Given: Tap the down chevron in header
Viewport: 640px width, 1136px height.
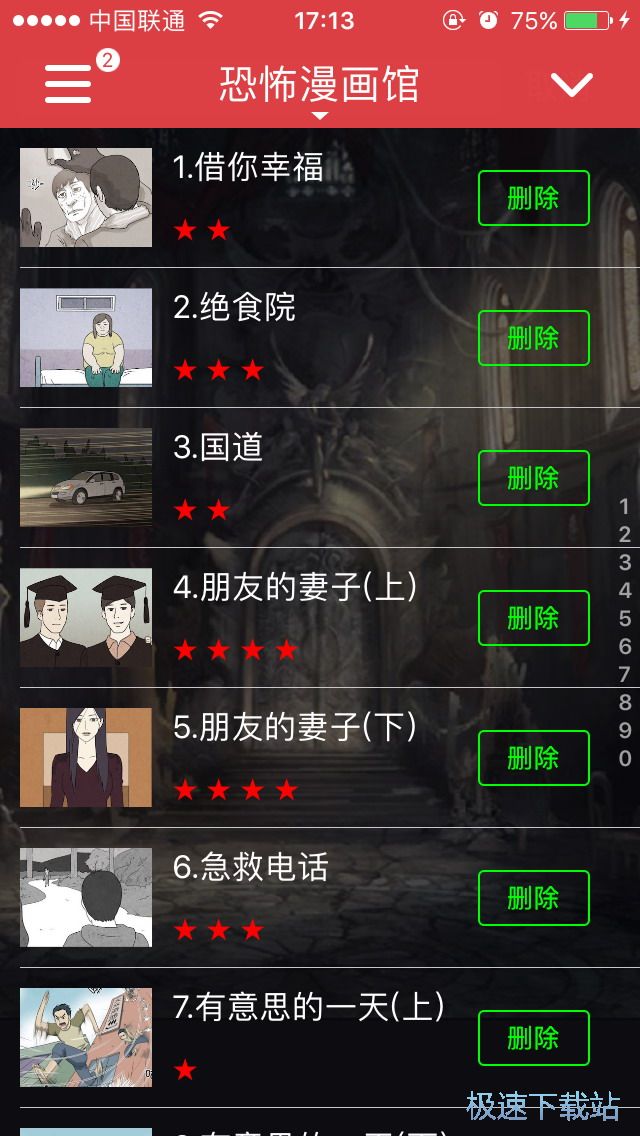Looking at the screenshot, I should [x=571, y=85].
